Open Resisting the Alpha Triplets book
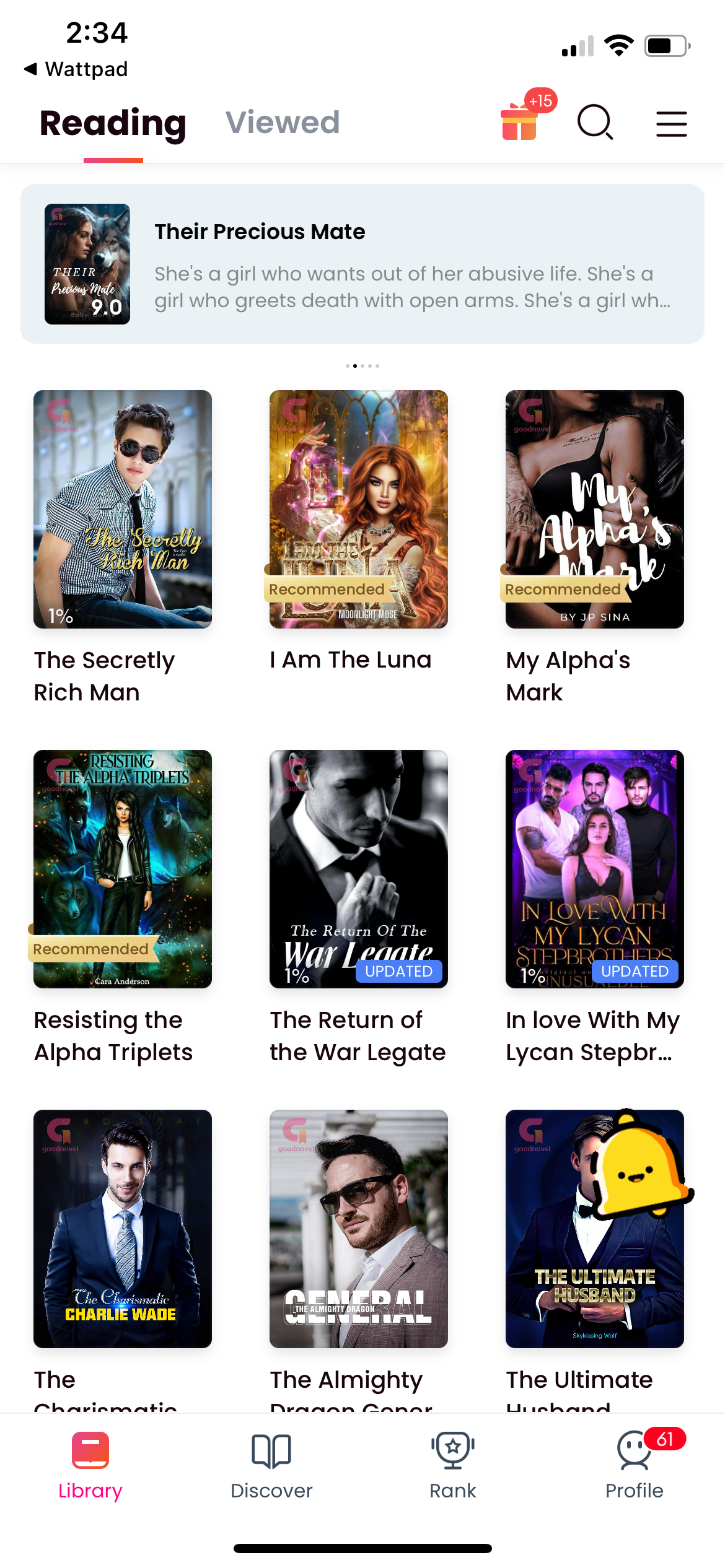725x1568 pixels. (x=123, y=869)
